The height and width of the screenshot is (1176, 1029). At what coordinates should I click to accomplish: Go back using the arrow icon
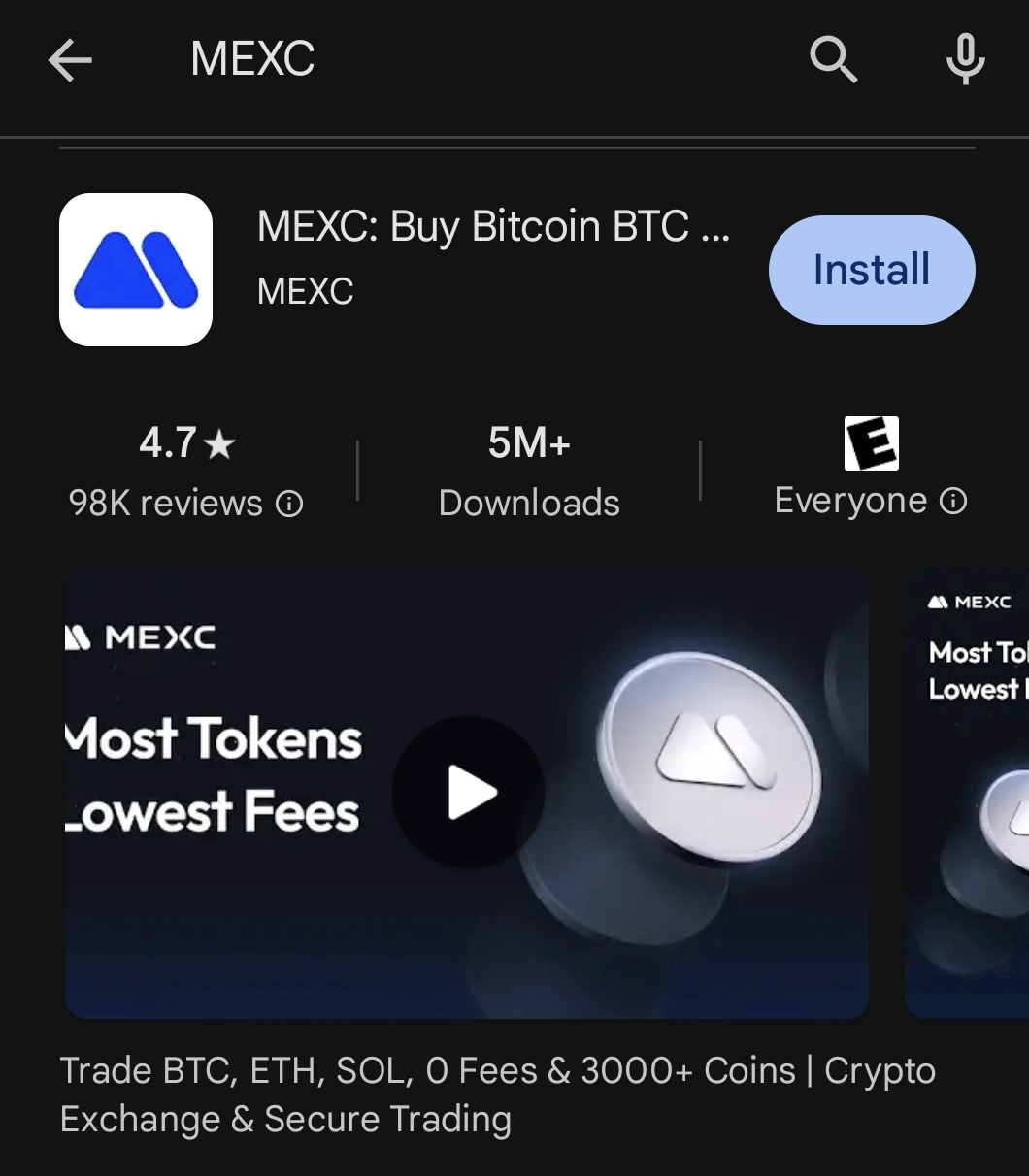click(x=70, y=61)
